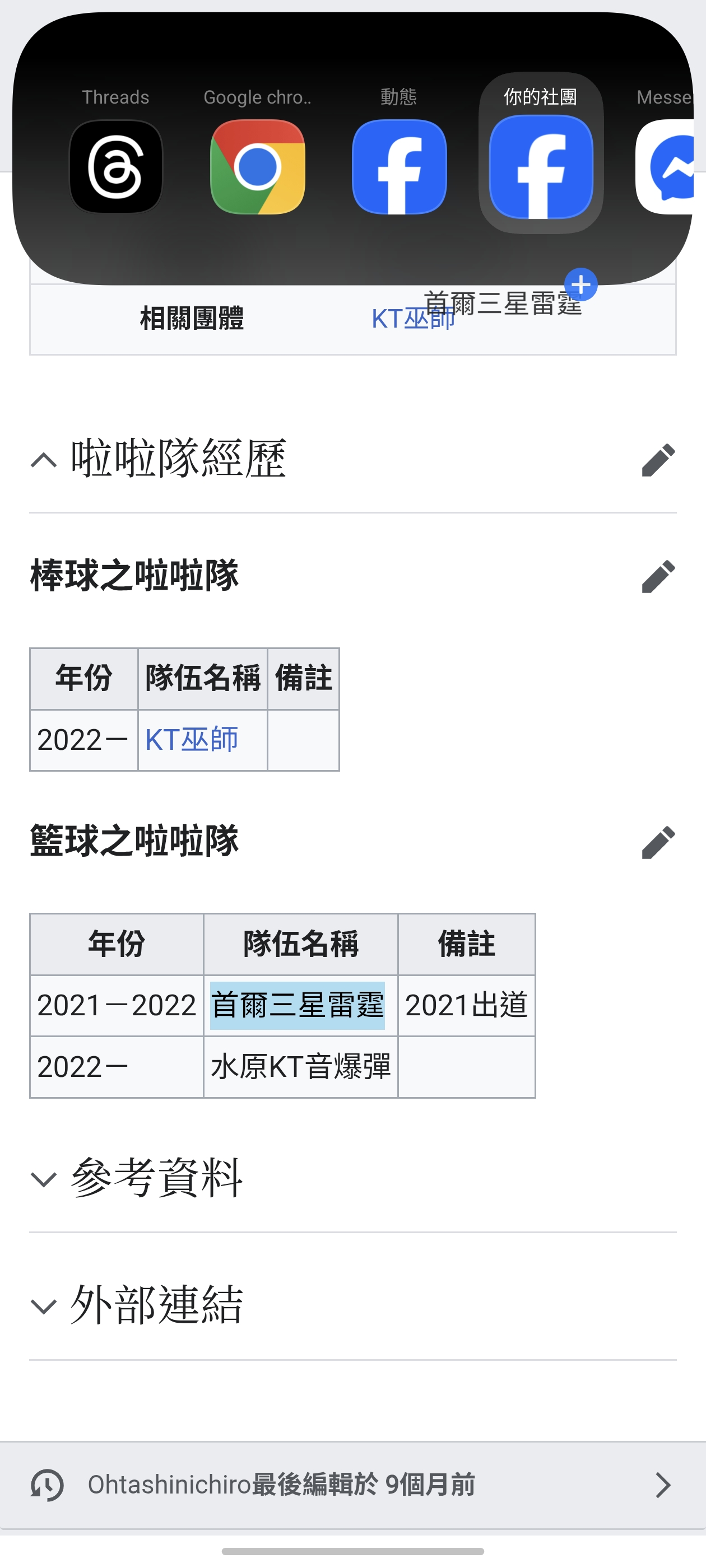This screenshot has height=1568, width=706.
Task: Edit the 籃球之啦啦隊 subsection
Action: (658, 842)
